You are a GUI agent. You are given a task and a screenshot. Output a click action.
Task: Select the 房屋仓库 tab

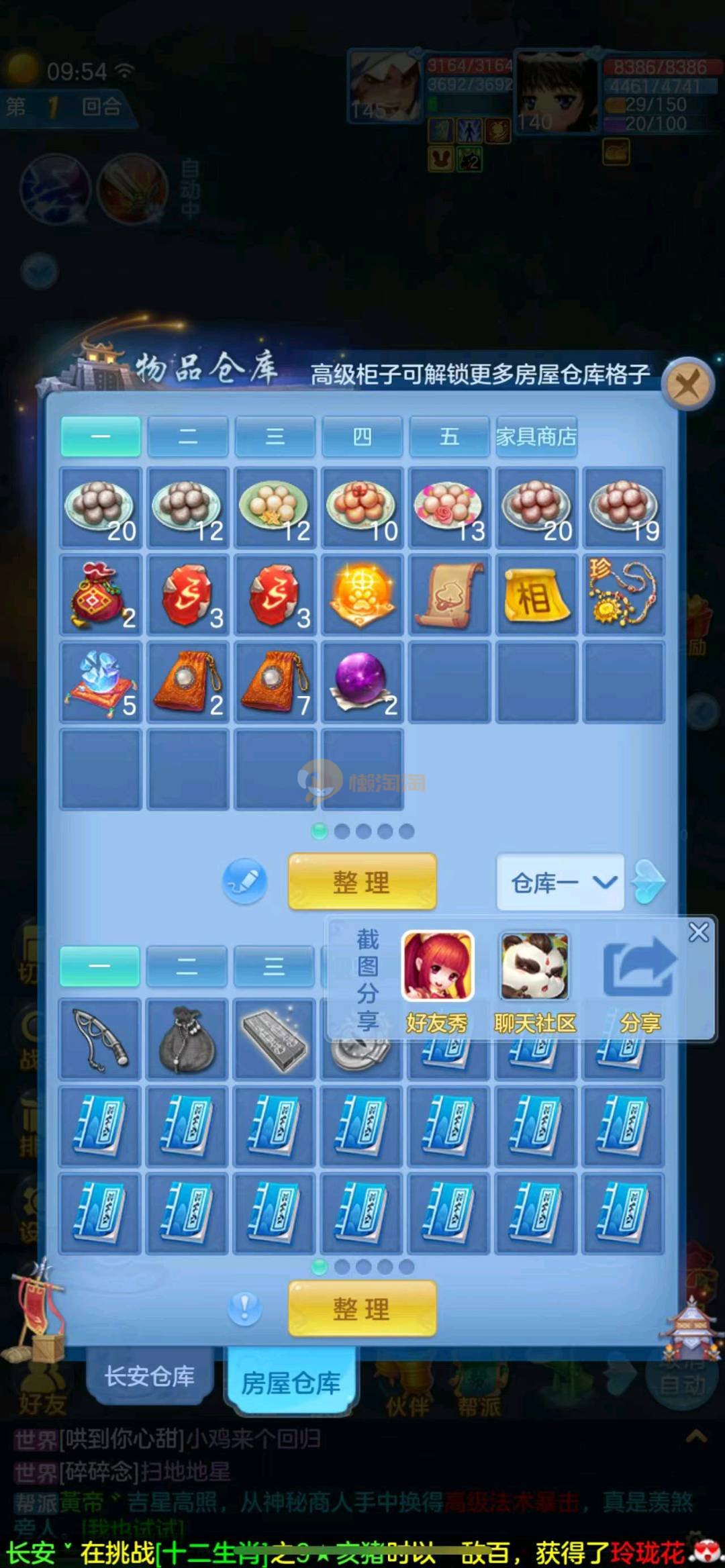(291, 1383)
